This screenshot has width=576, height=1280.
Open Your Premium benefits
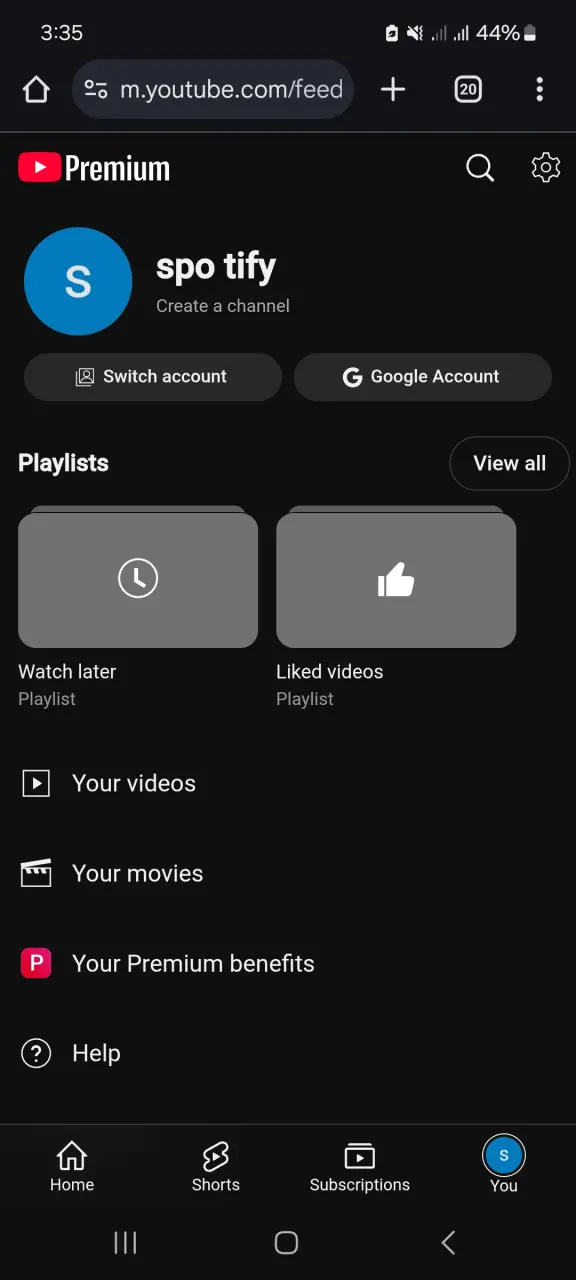pos(288,963)
